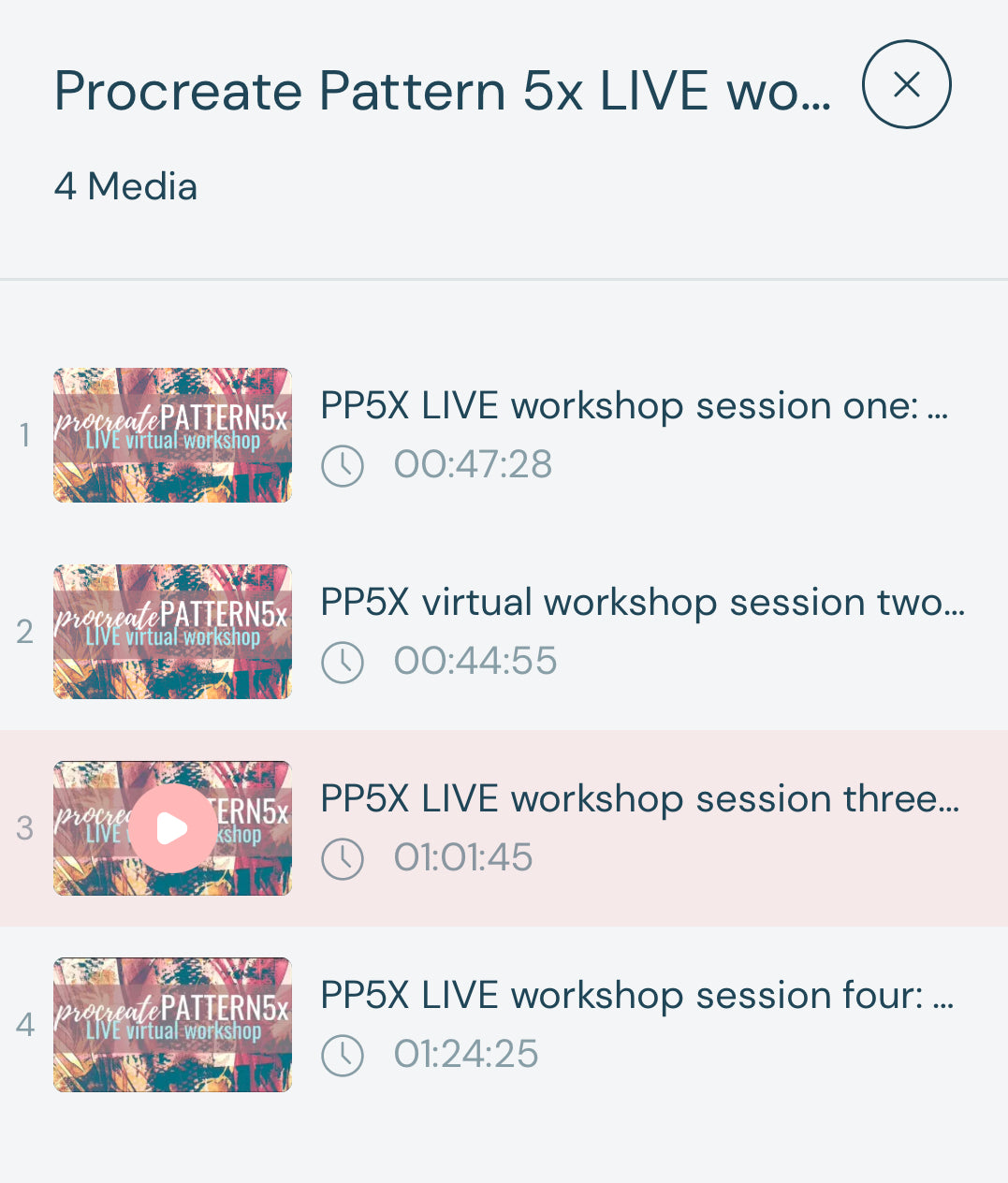The width and height of the screenshot is (1008, 1183).
Task: Select the thumbnail for workshop session one
Action: click(171, 434)
